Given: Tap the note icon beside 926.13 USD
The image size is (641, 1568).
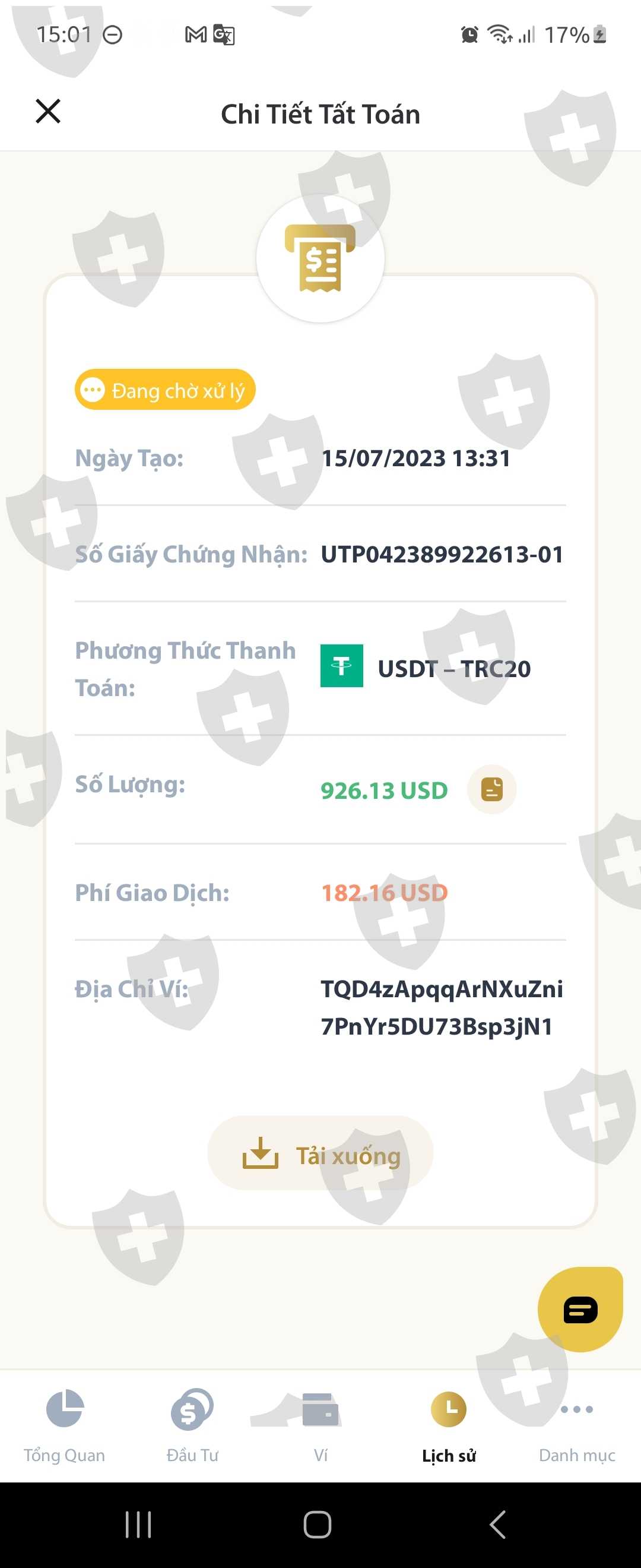Looking at the screenshot, I should [491, 789].
